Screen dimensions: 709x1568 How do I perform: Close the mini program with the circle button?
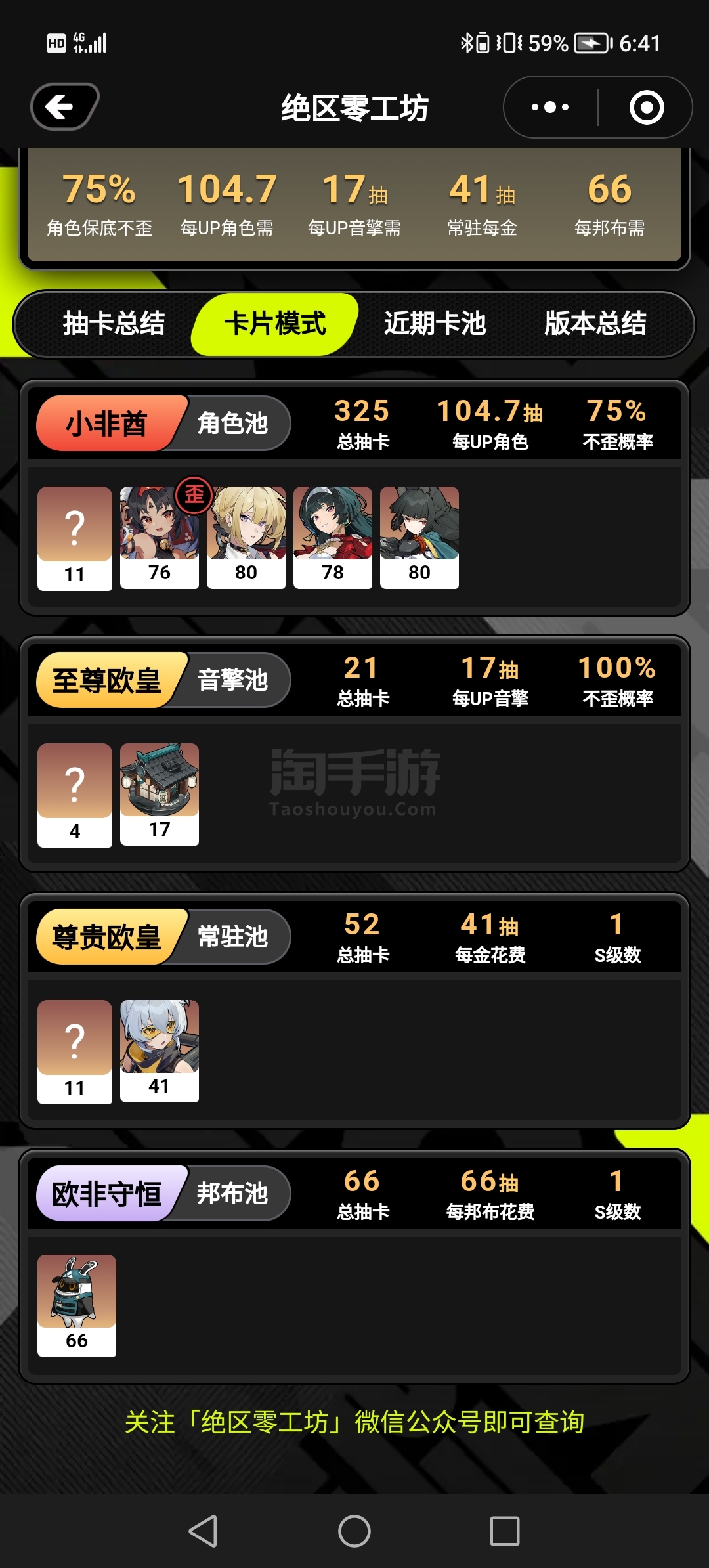647,107
